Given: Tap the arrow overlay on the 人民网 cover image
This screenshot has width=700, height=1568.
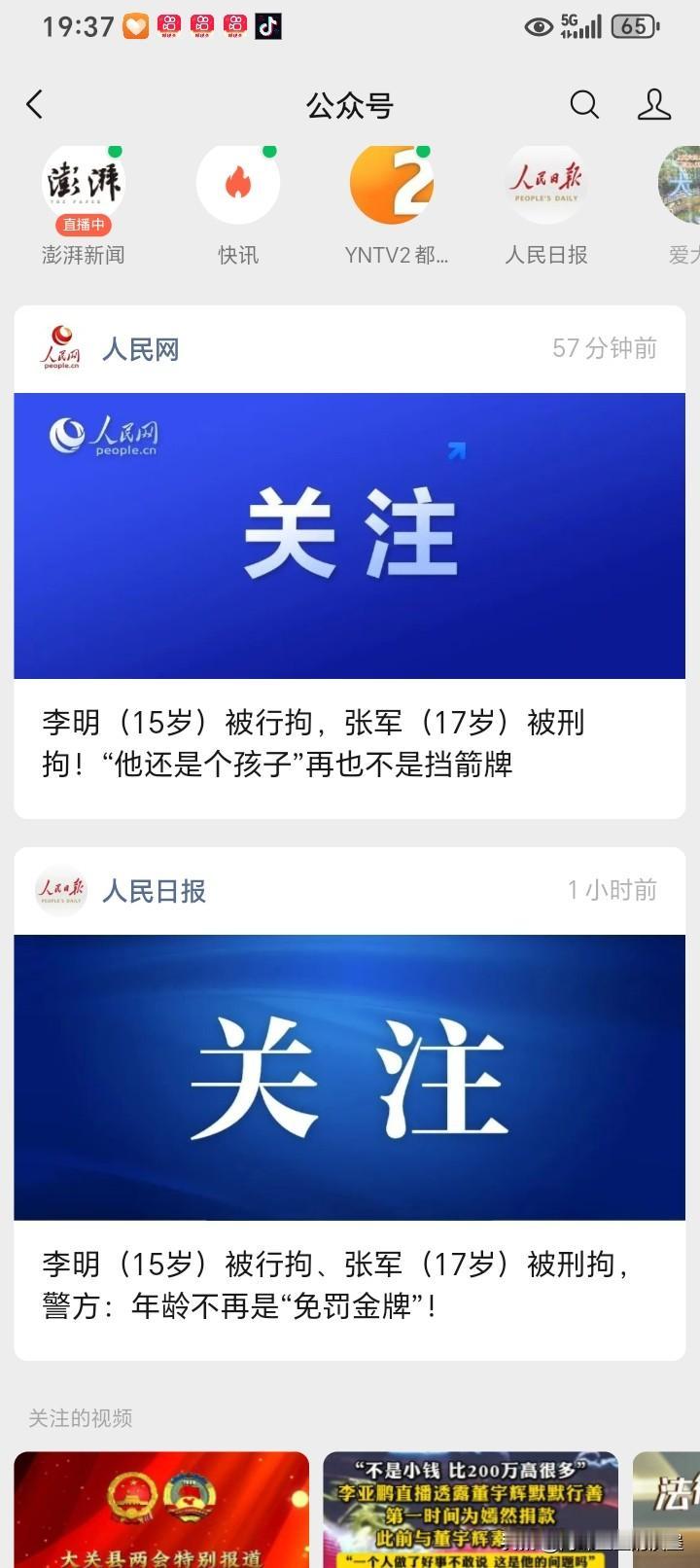Looking at the screenshot, I should point(455,449).
